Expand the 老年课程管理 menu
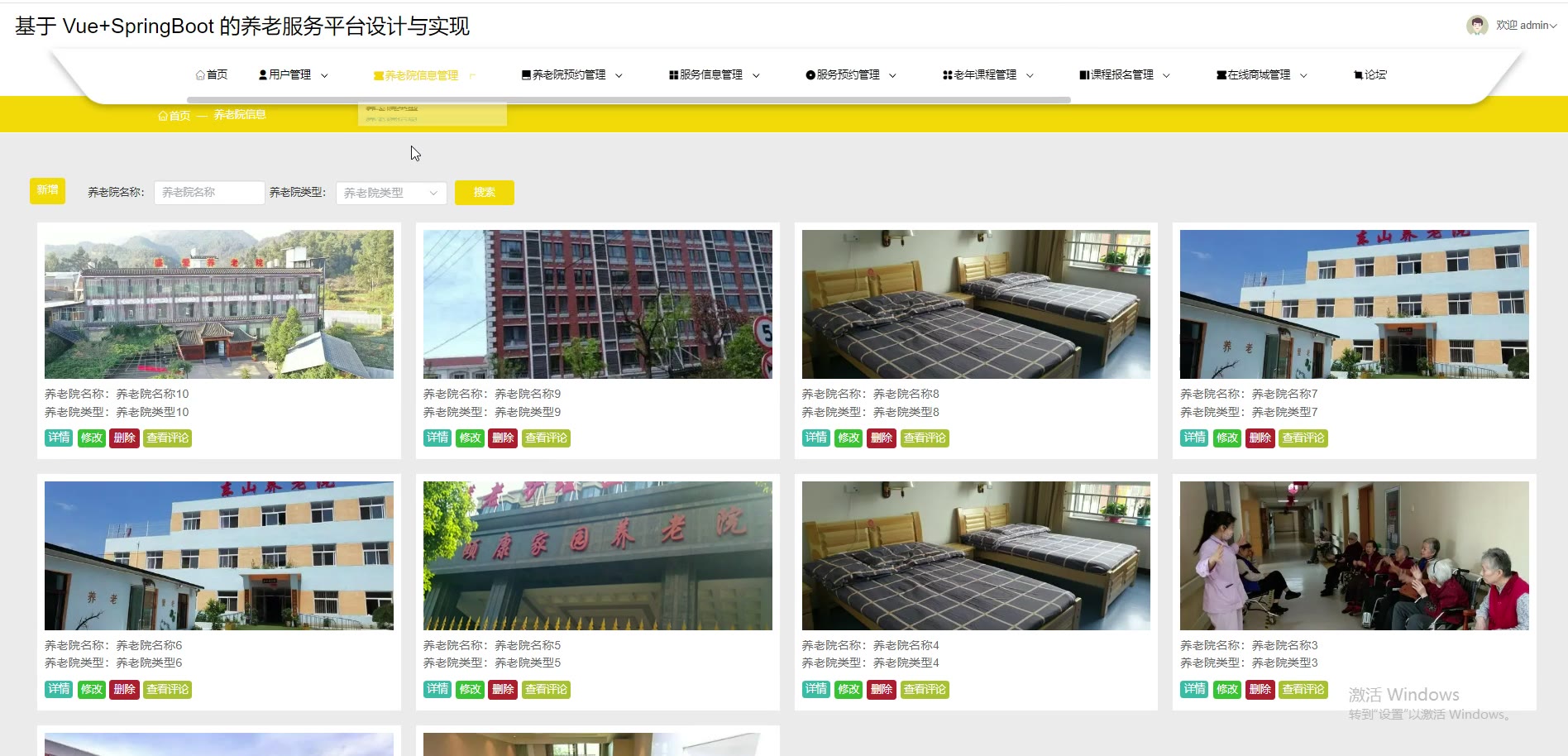 click(987, 74)
